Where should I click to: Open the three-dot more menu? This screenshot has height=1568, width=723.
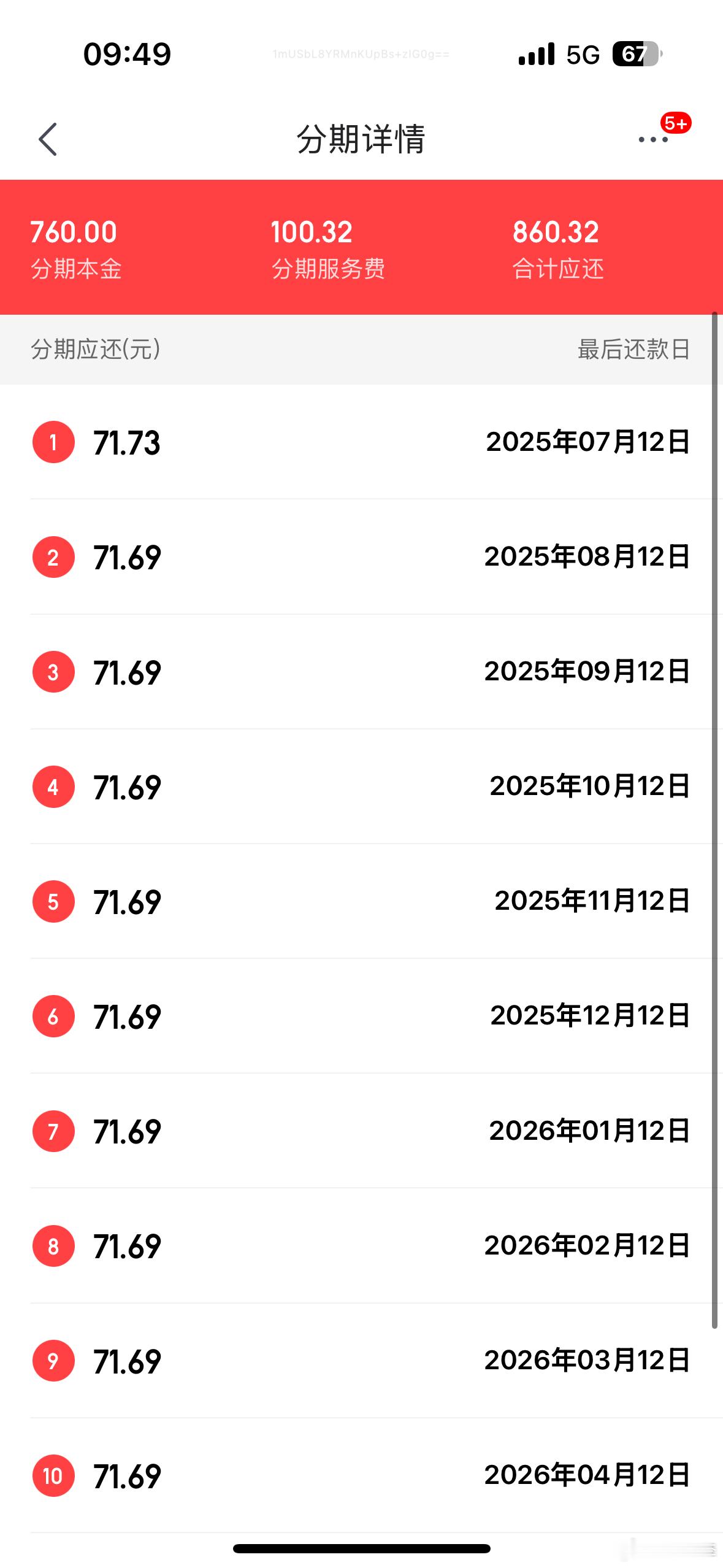point(653,139)
